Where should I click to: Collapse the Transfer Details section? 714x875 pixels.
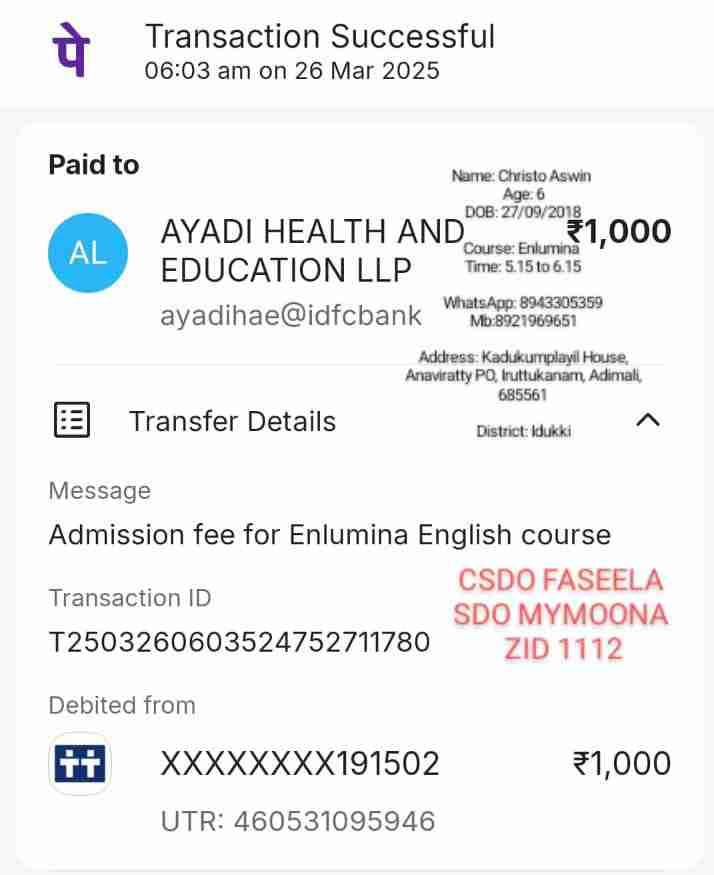(648, 420)
